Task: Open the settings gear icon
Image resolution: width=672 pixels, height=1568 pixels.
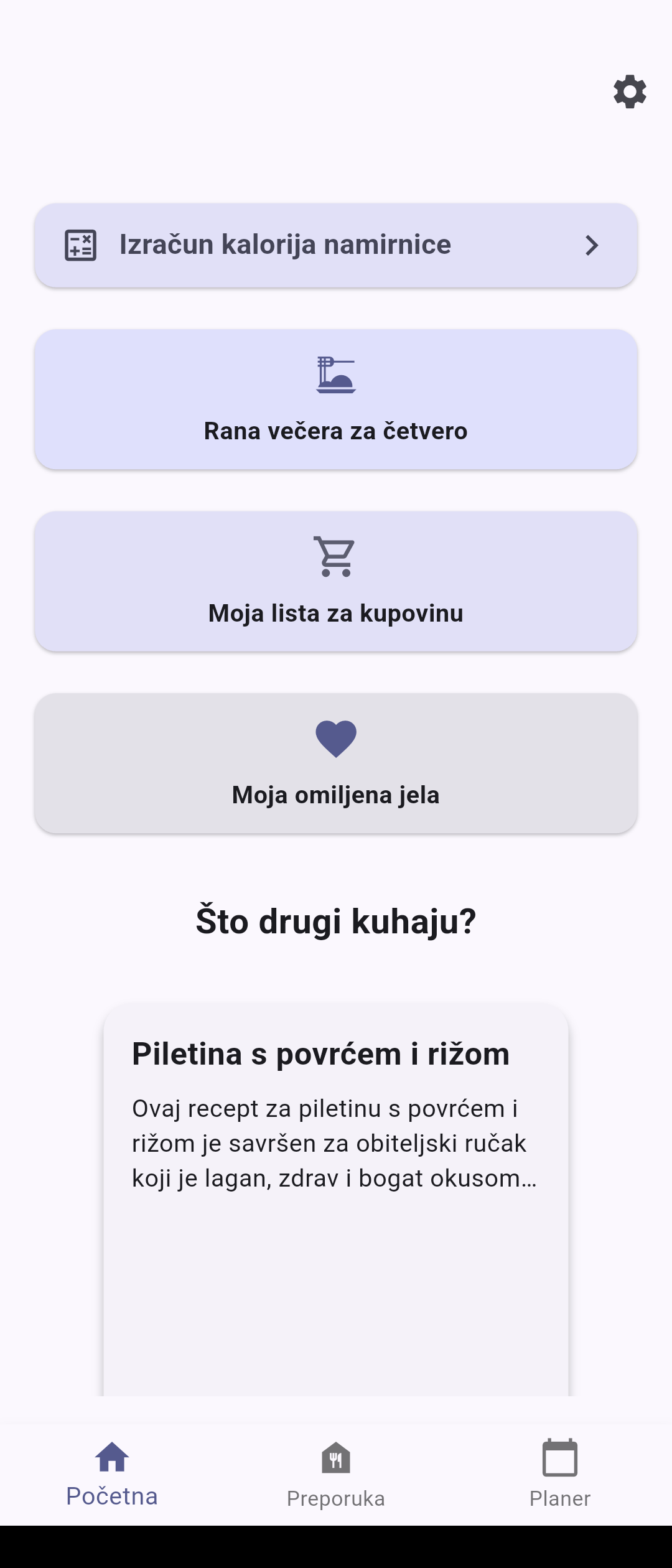Action: tap(630, 92)
